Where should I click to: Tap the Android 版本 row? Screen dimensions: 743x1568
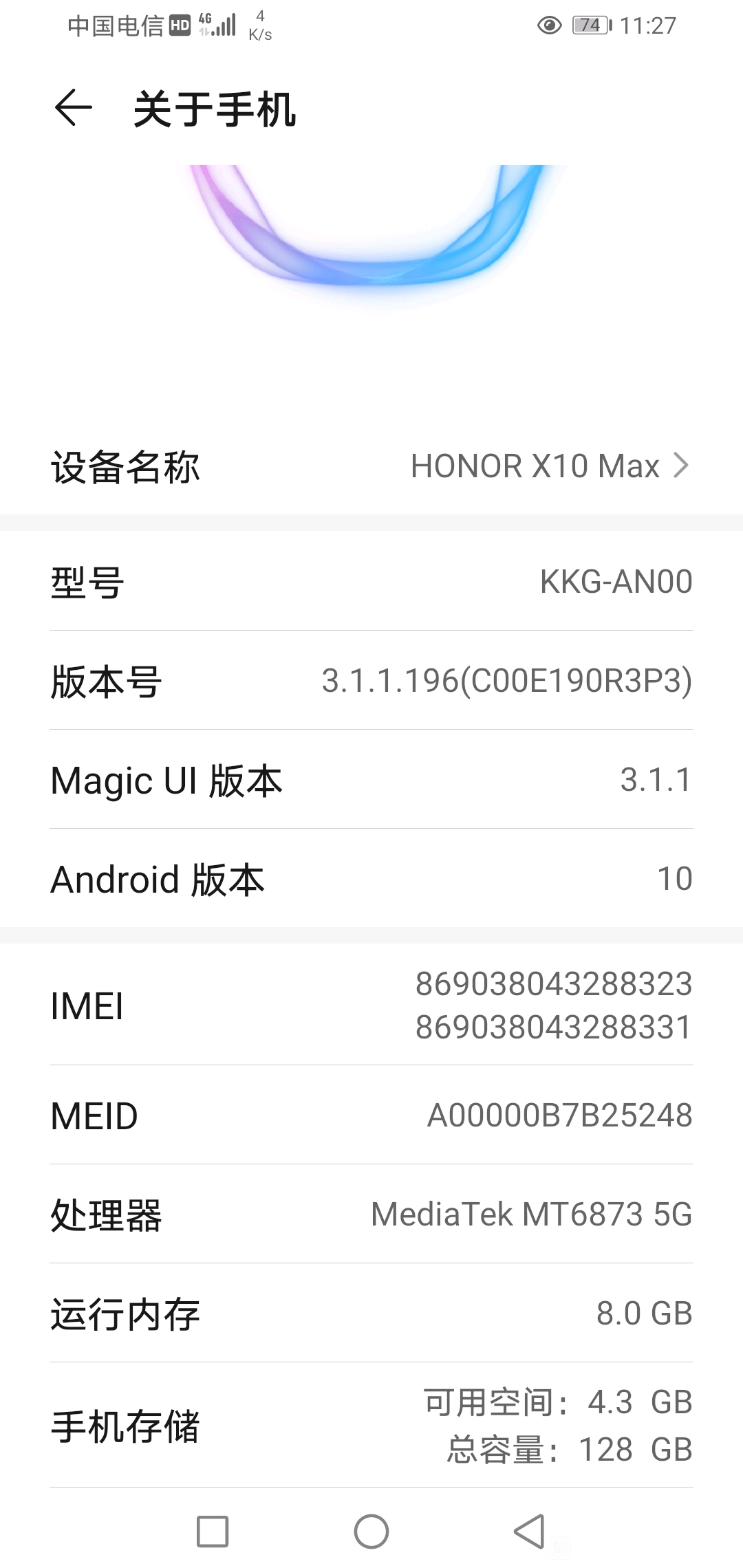click(x=371, y=878)
